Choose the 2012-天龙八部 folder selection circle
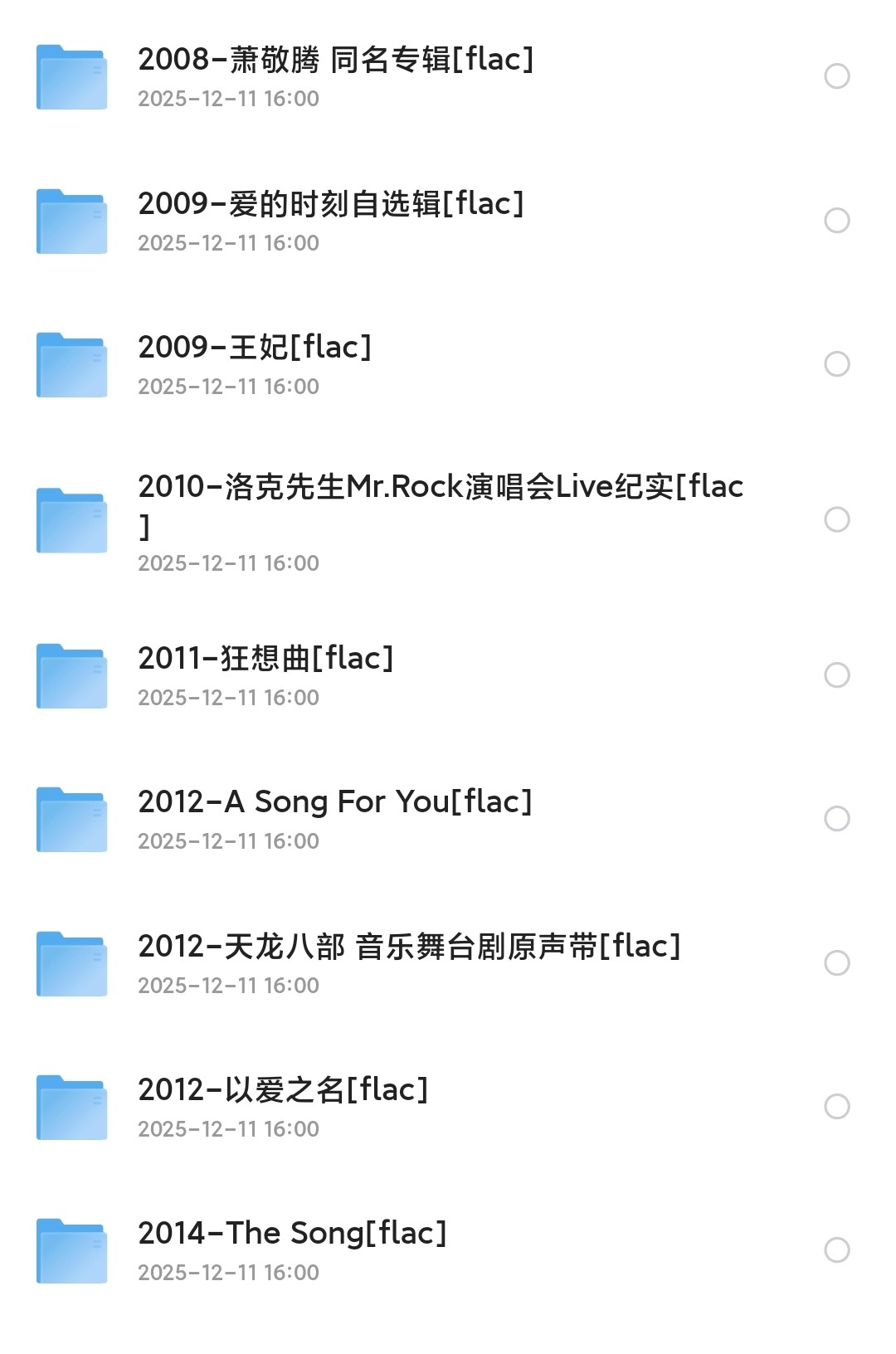 (837, 963)
